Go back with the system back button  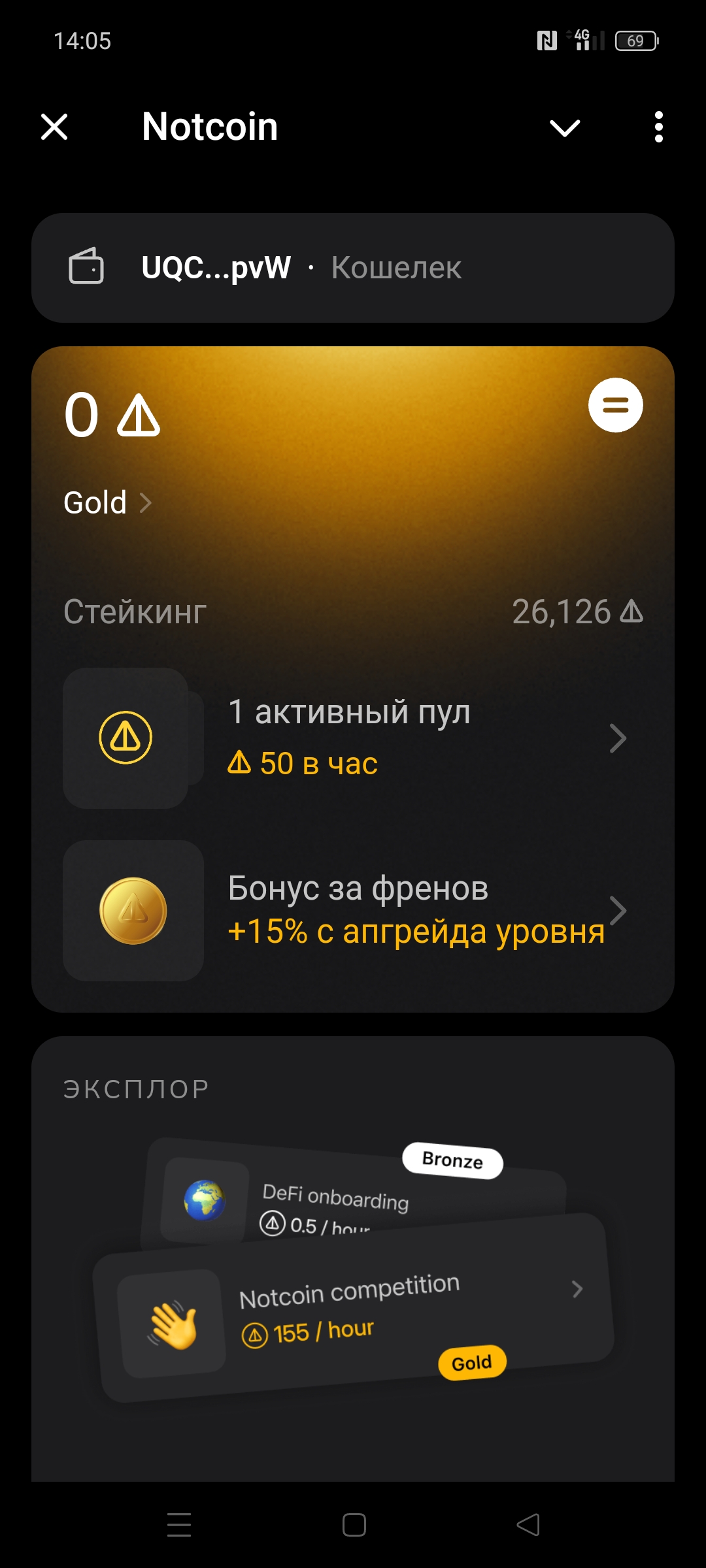pos(528,1525)
